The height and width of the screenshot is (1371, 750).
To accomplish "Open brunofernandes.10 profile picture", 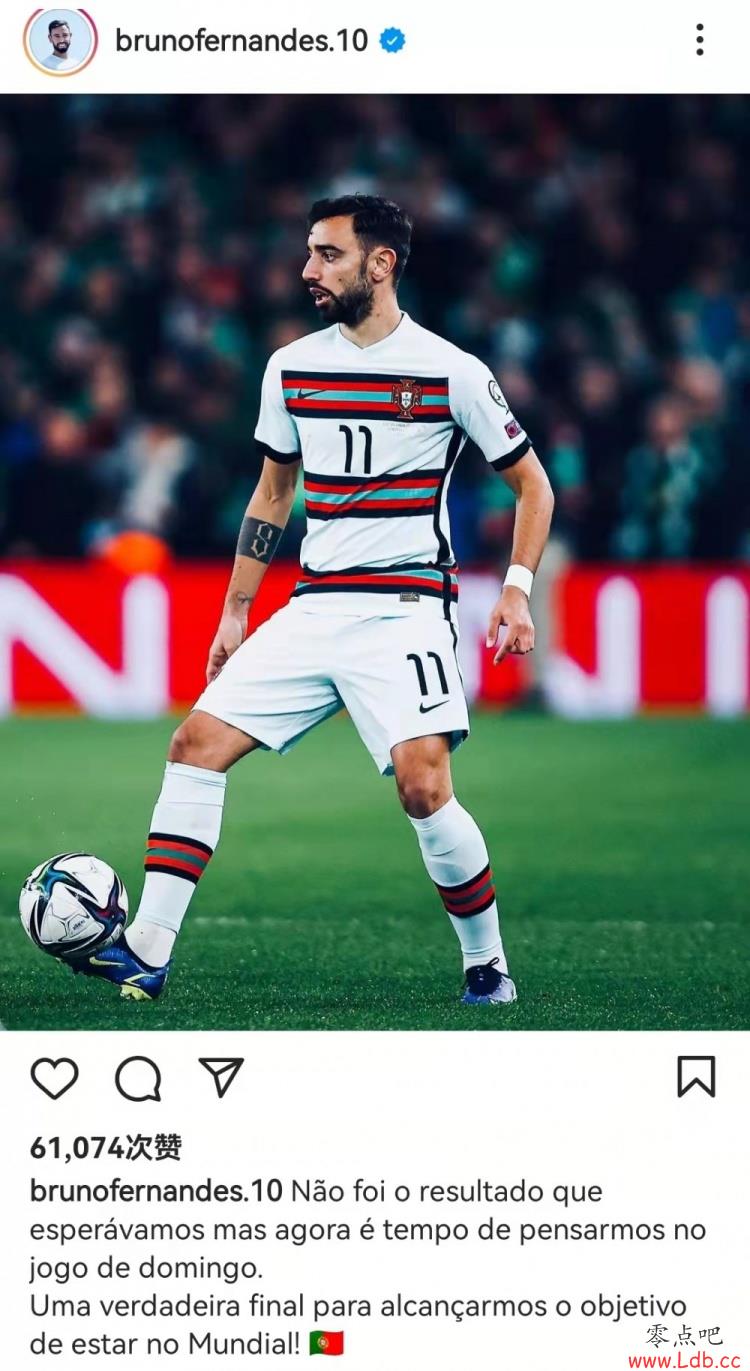I will tap(60, 42).
